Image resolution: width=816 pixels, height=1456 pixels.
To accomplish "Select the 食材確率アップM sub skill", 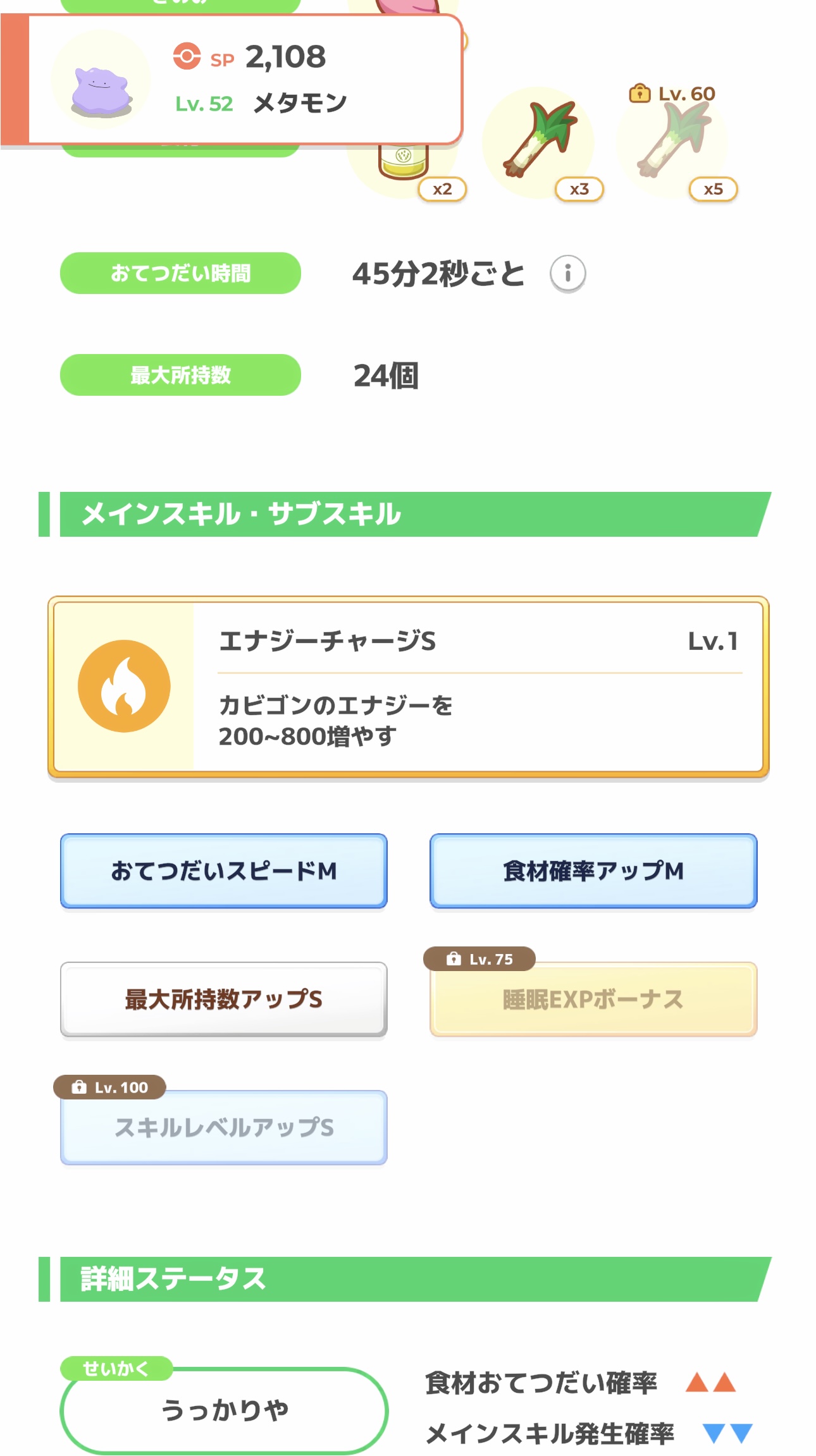I will [x=593, y=871].
